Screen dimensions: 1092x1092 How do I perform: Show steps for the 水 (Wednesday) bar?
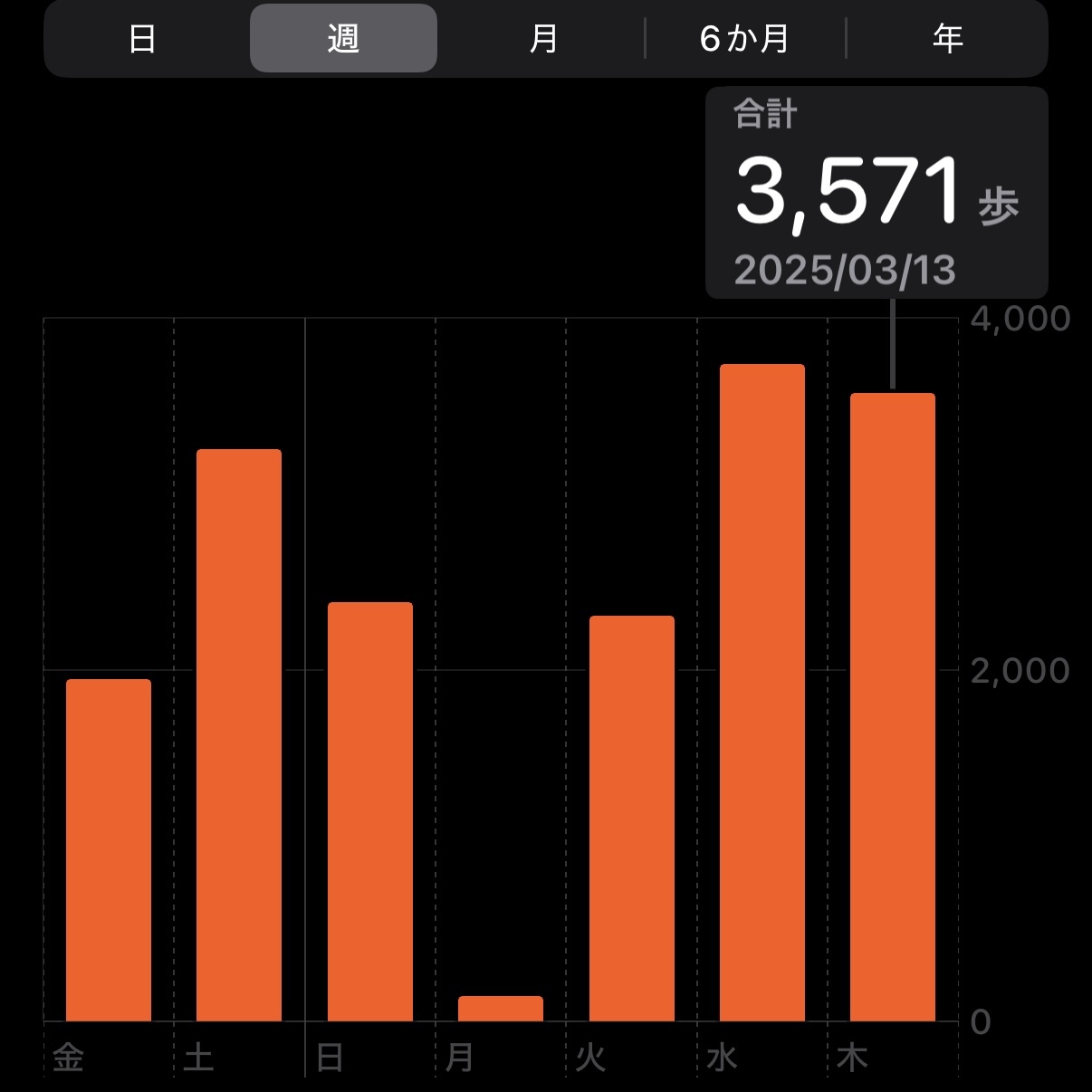[x=762, y=693]
